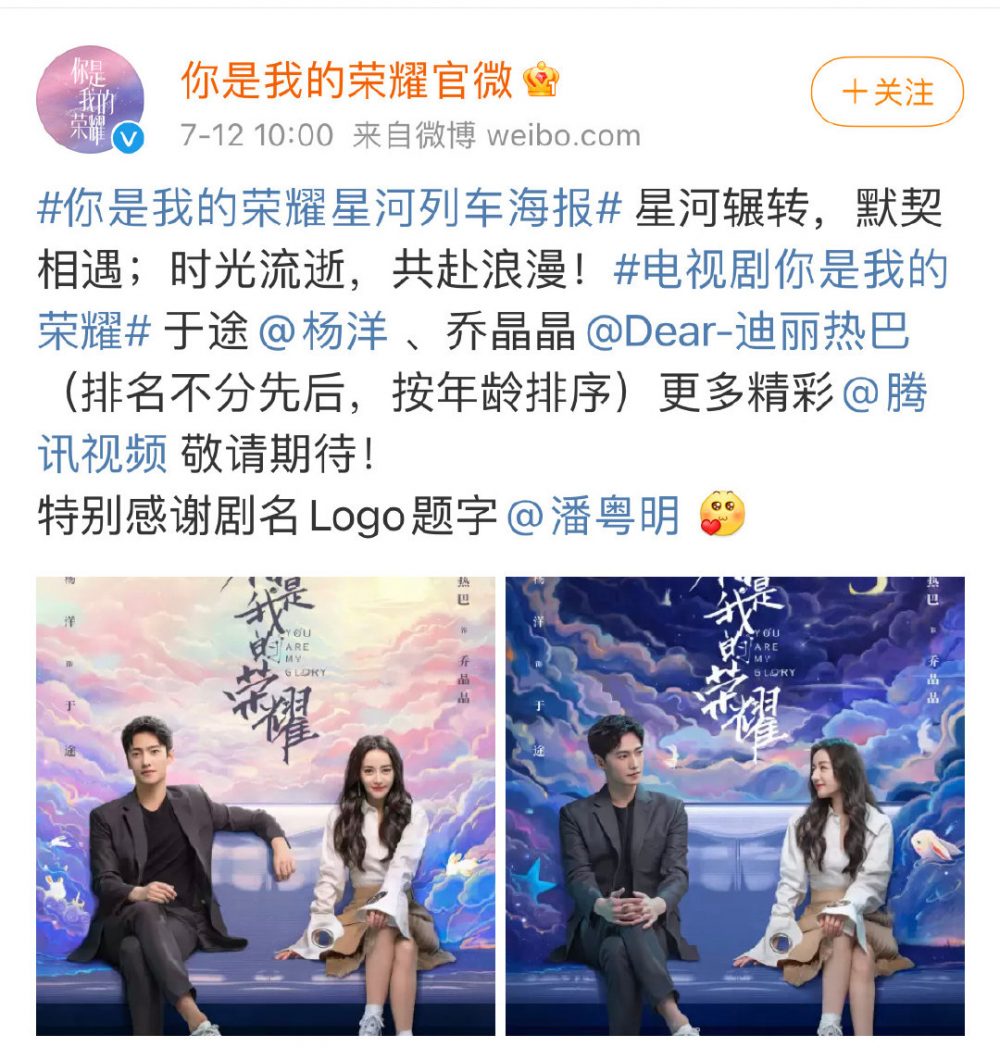Follow the account with the 关注 button
Viewport: 1000px width, 1060px height.
[886, 93]
